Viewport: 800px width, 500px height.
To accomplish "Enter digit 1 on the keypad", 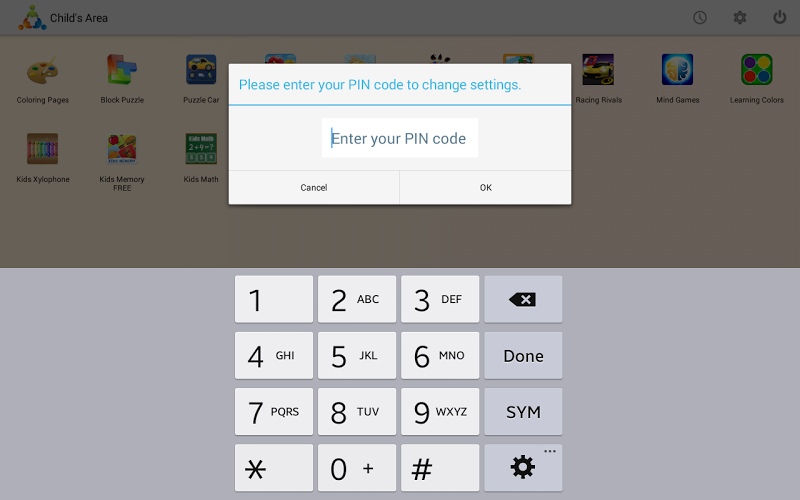I will pyautogui.click(x=273, y=299).
